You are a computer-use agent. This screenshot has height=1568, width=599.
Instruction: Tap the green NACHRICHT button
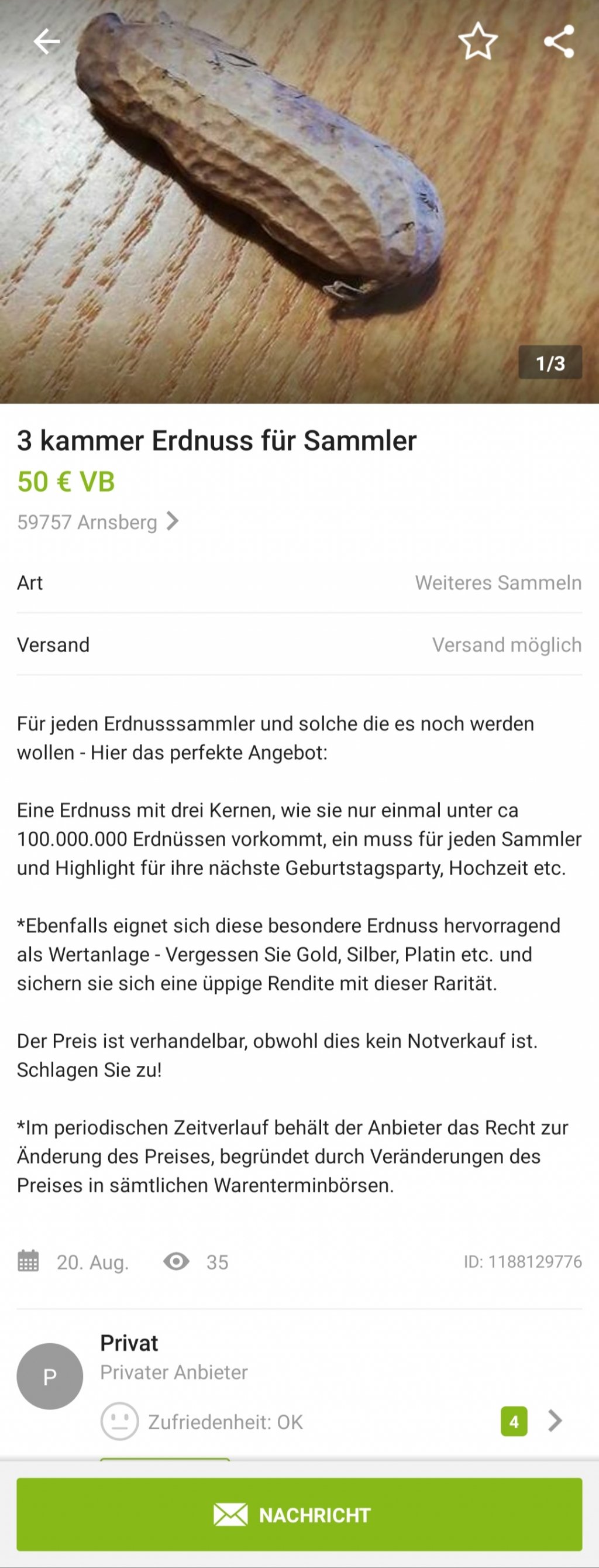[x=299, y=1514]
